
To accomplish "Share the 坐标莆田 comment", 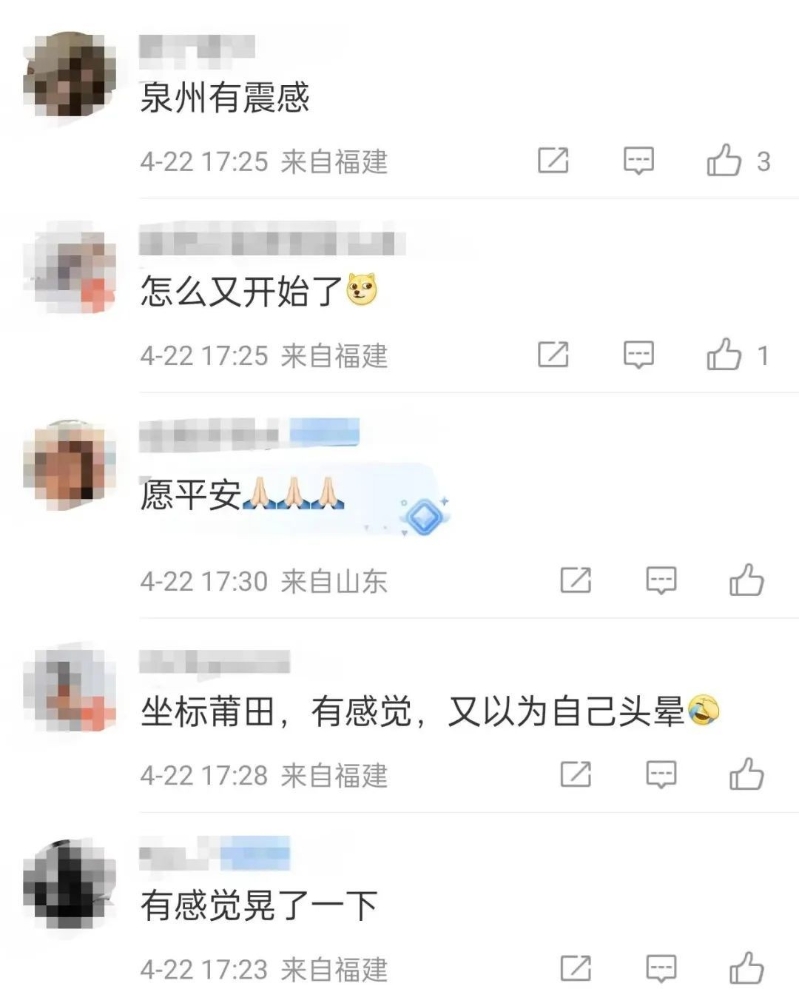I will (575, 774).
